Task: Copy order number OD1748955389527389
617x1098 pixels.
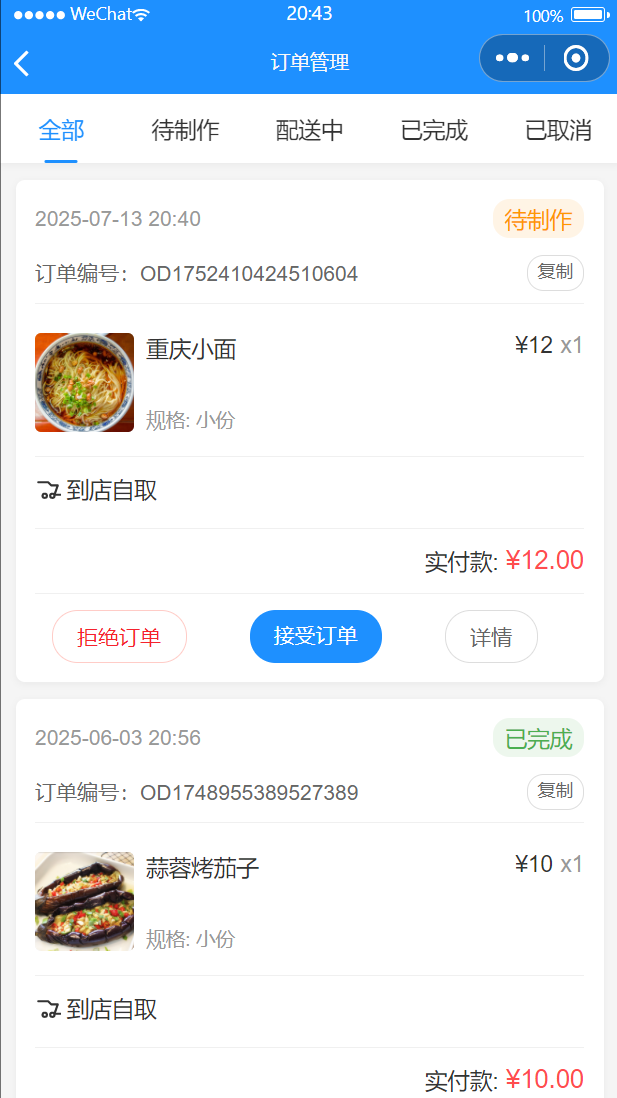Action: (555, 791)
